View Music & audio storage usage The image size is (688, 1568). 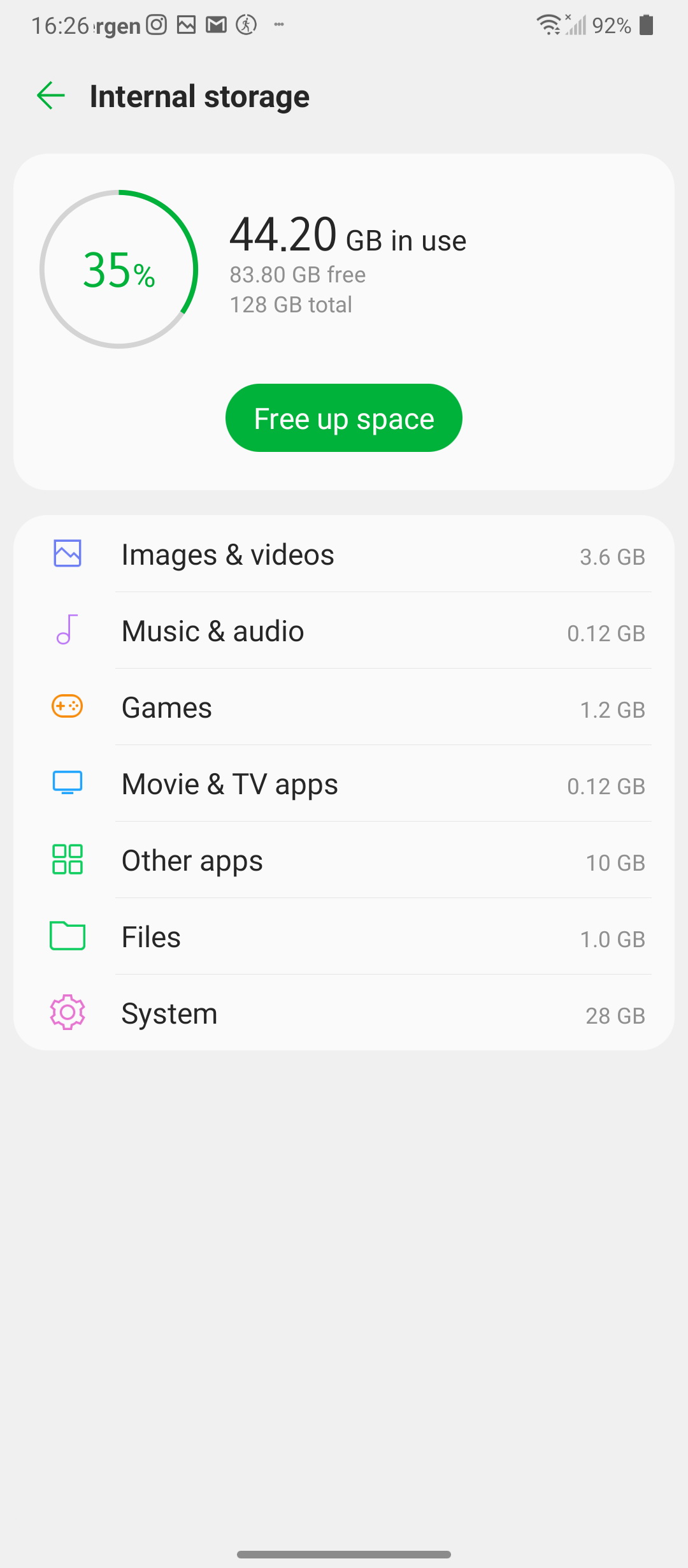point(344,631)
